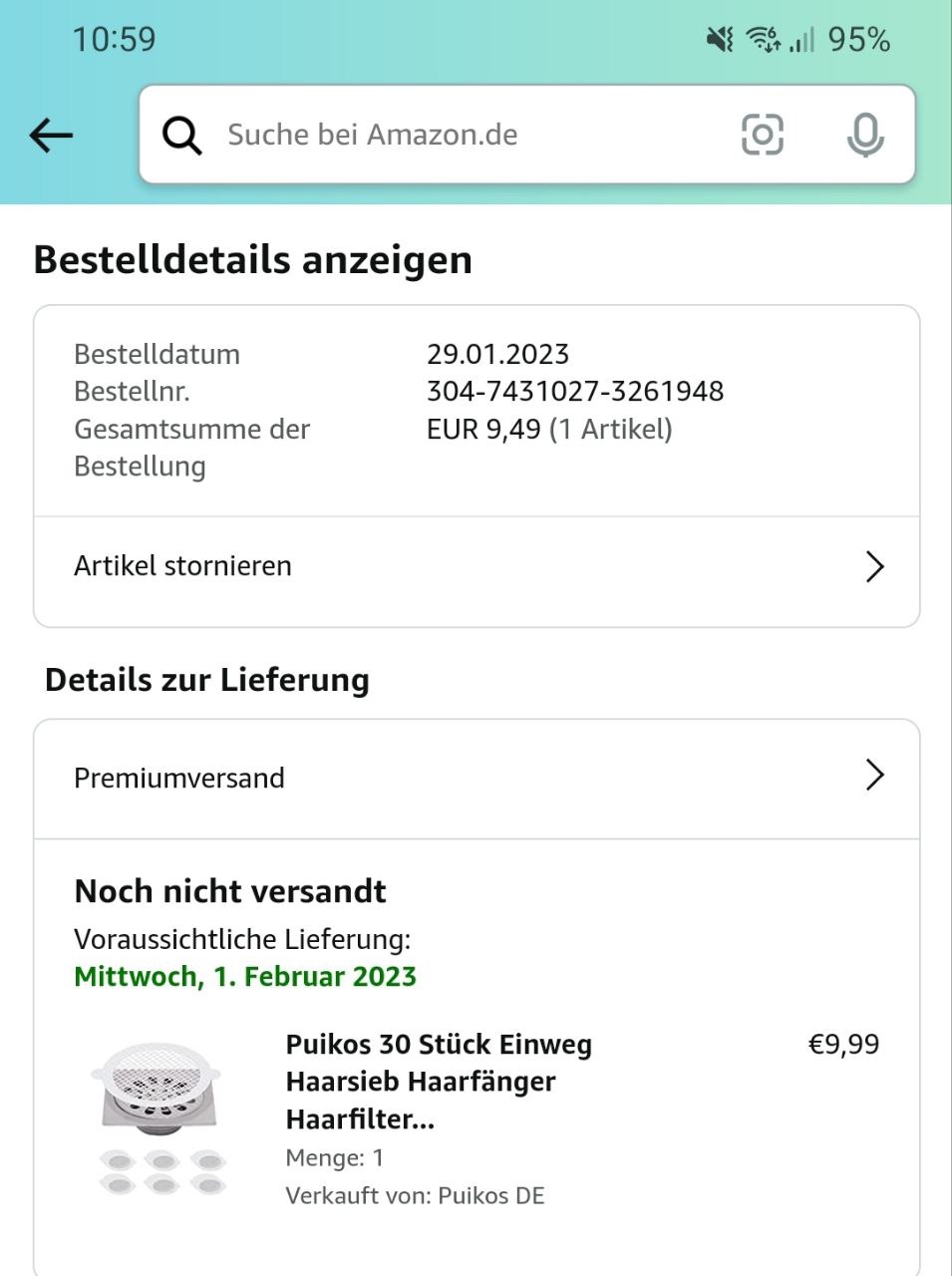
Task: Go back using the arrow icon
Action: [52, 136]
